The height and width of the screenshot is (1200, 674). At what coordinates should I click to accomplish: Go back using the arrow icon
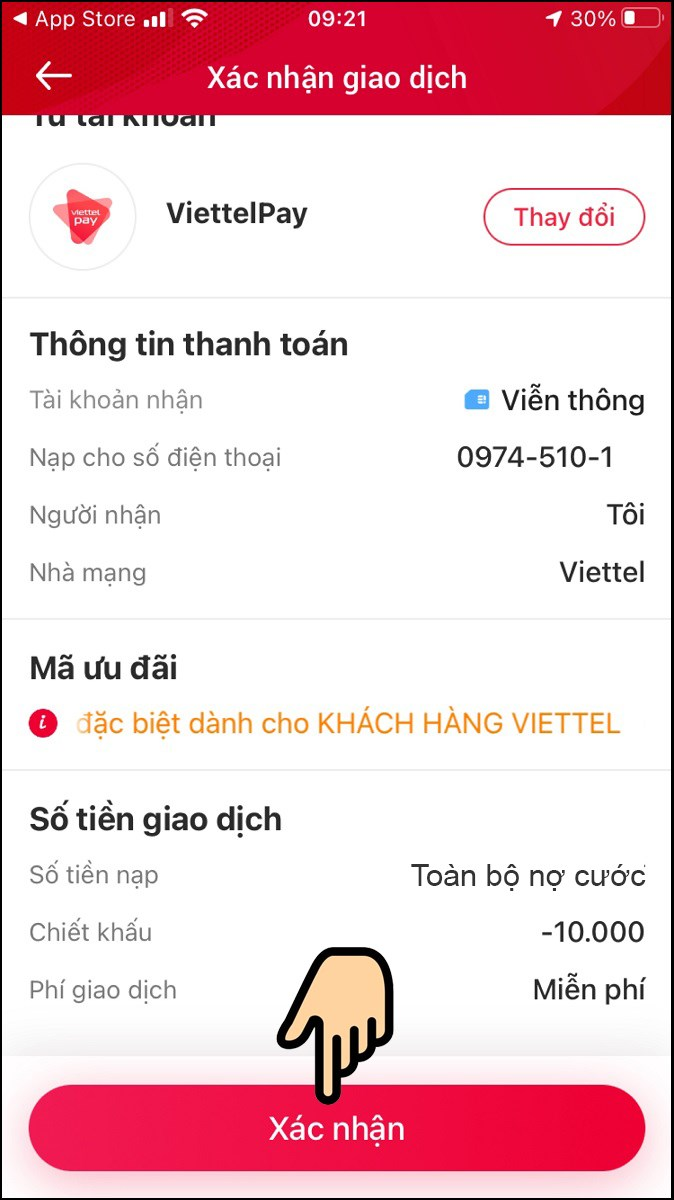click(x=54, y=76)
